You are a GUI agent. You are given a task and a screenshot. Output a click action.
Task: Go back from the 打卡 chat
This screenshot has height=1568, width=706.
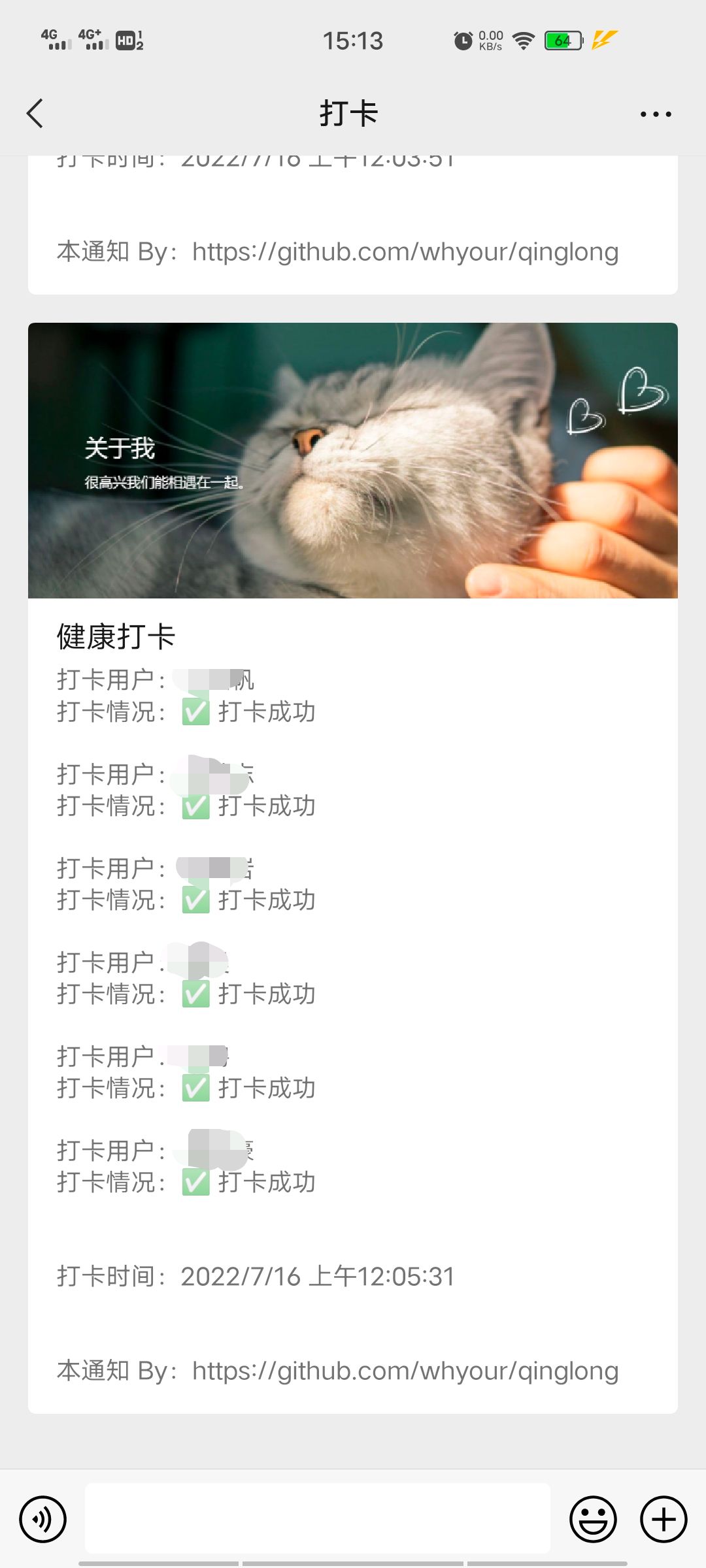pos(35,114)
